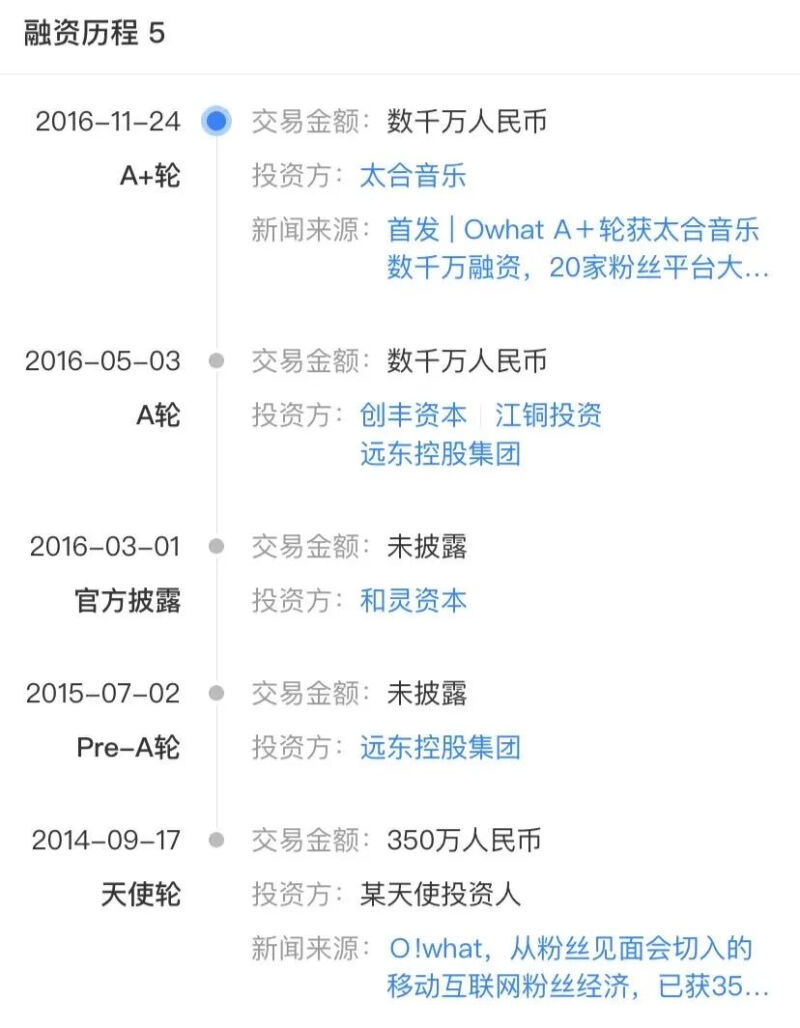Screen dimensions: 800x1028
Task: Open investor 和灵资本 page
Action: click(413, 600)
